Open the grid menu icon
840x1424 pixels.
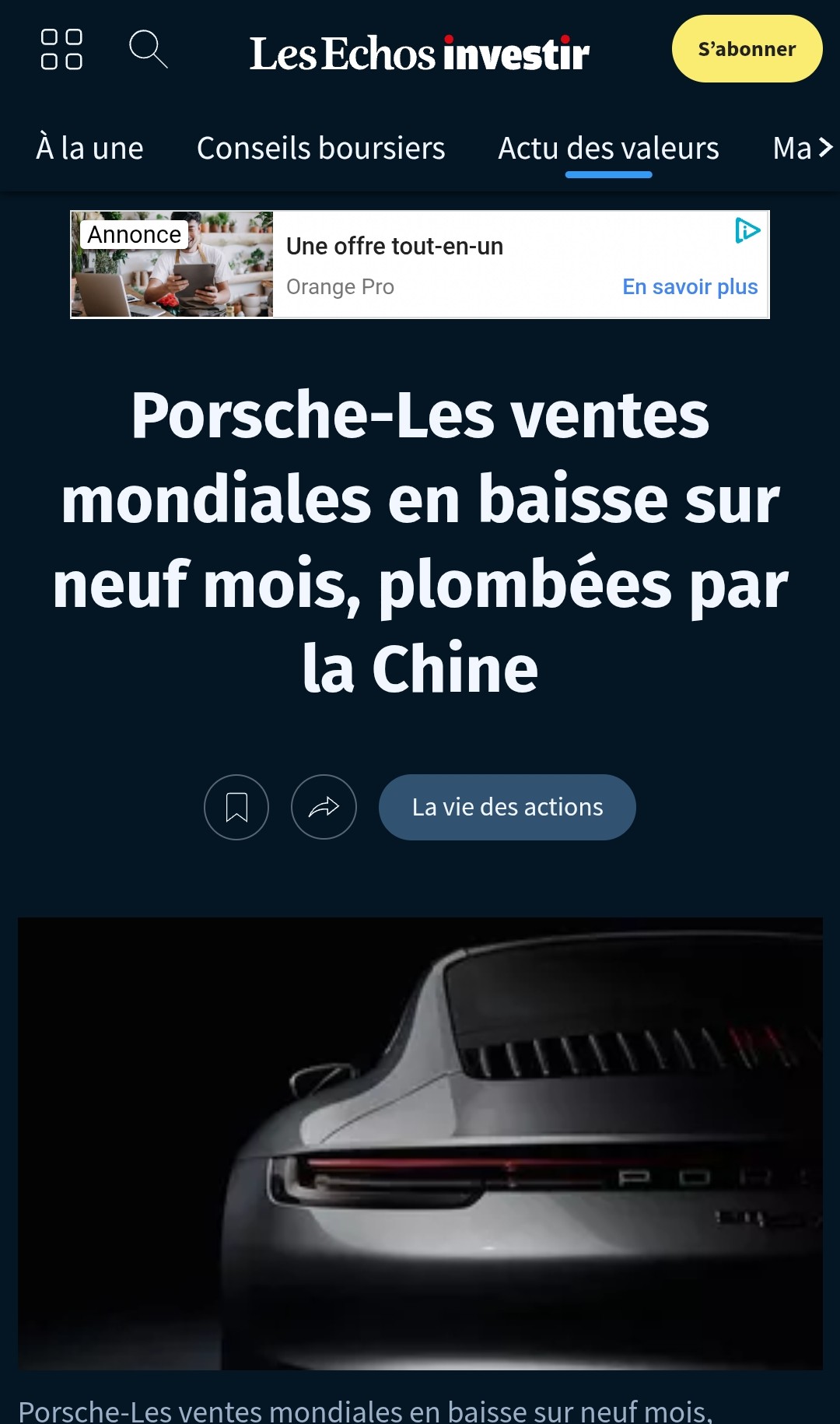pyautogui.click(x=61, y=50)
